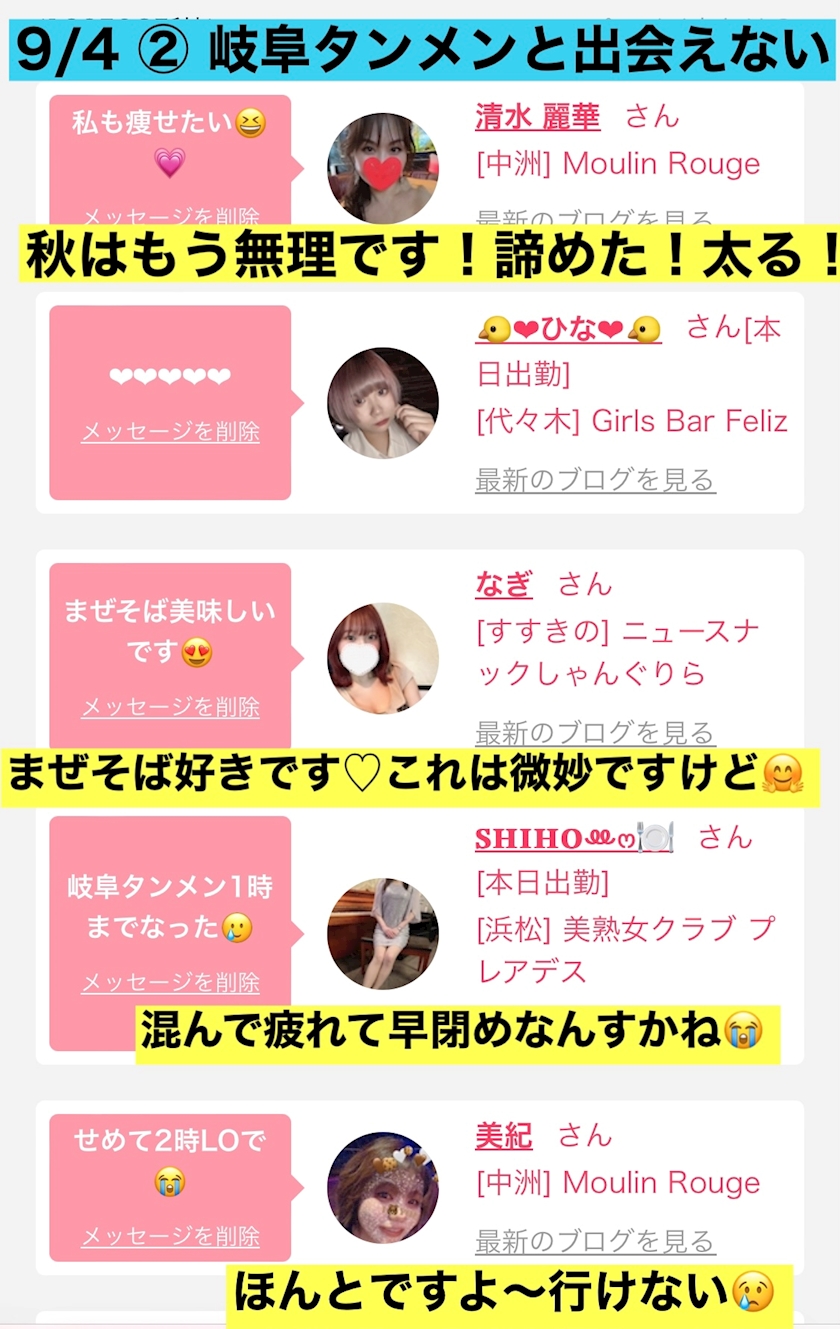840x1329 pixels.
Task: View ひな's latest blog
Action: click(595, 480)
